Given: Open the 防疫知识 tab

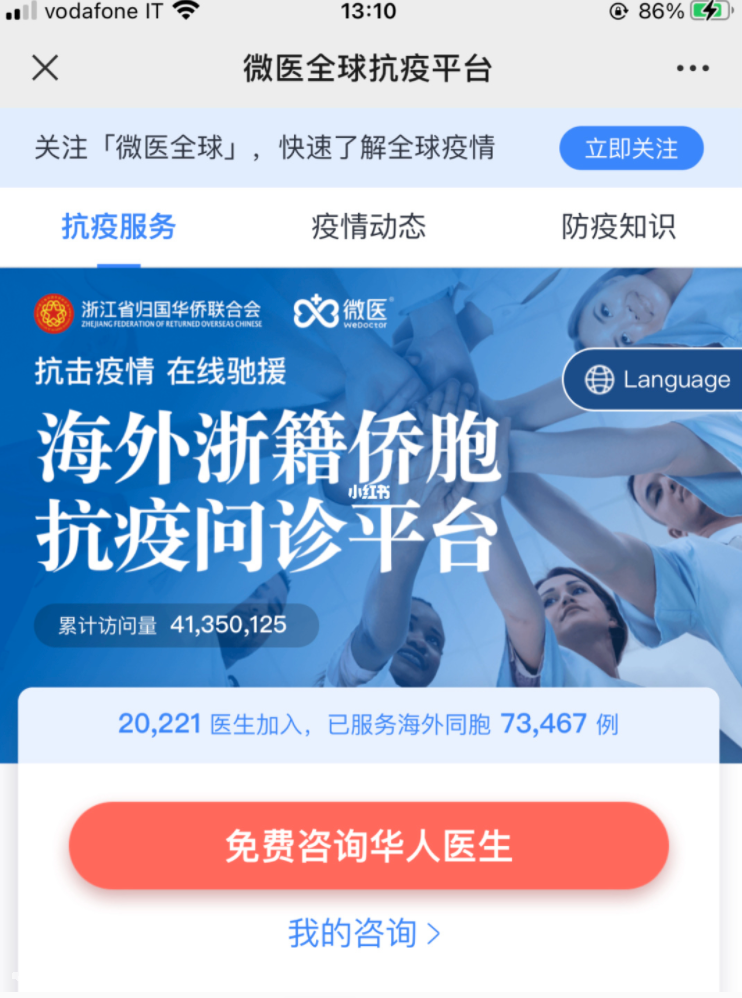Looking at the screenshot, I should (618, 227).
